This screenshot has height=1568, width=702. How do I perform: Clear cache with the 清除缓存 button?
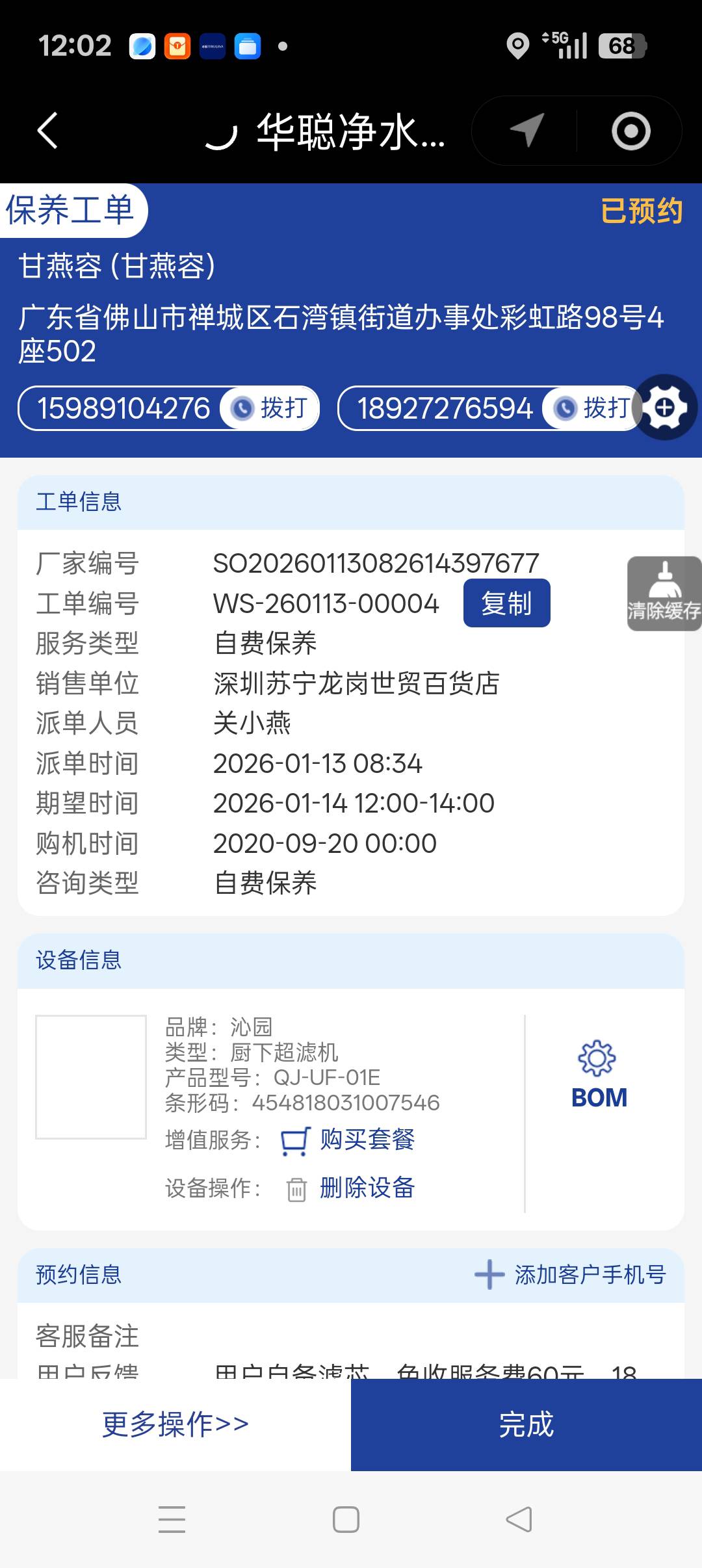[664, 594]
